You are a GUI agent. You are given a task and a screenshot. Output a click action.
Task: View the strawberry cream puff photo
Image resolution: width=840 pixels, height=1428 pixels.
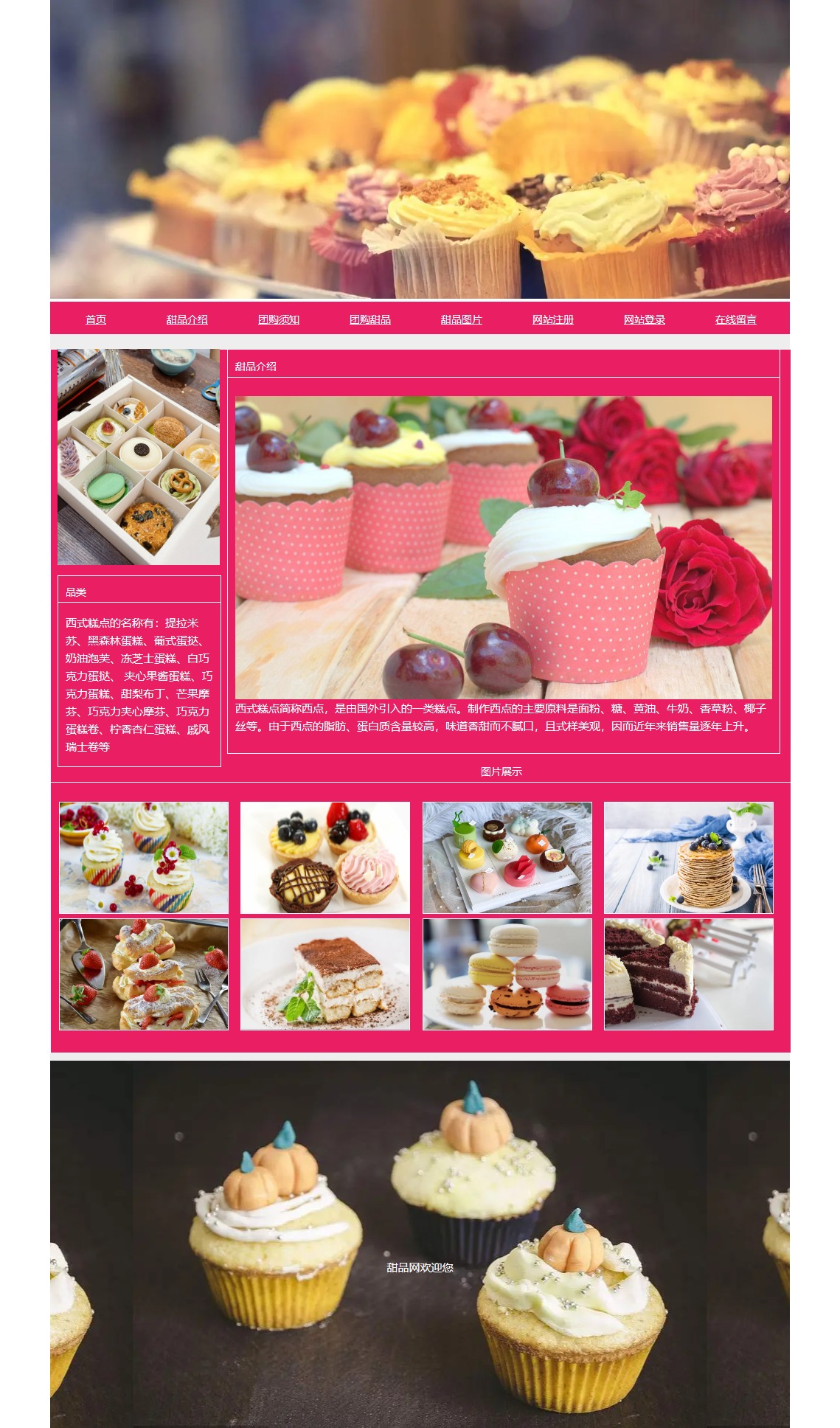click(144, 974)
